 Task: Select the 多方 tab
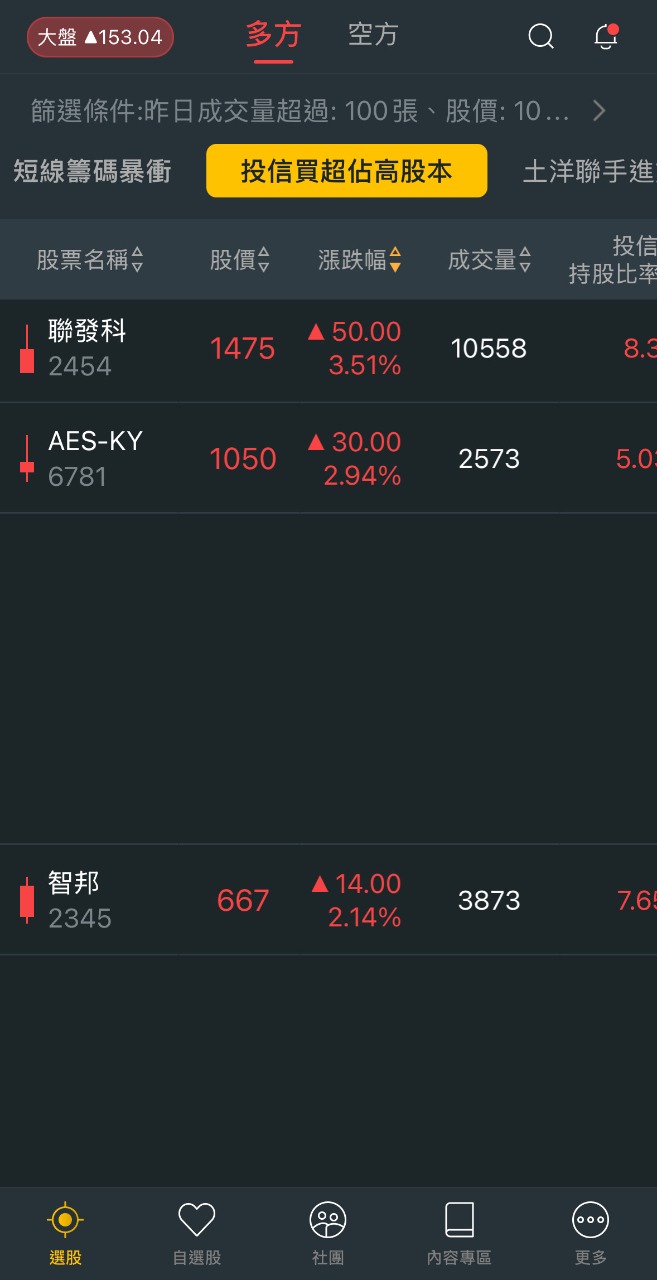coord(273,35)
